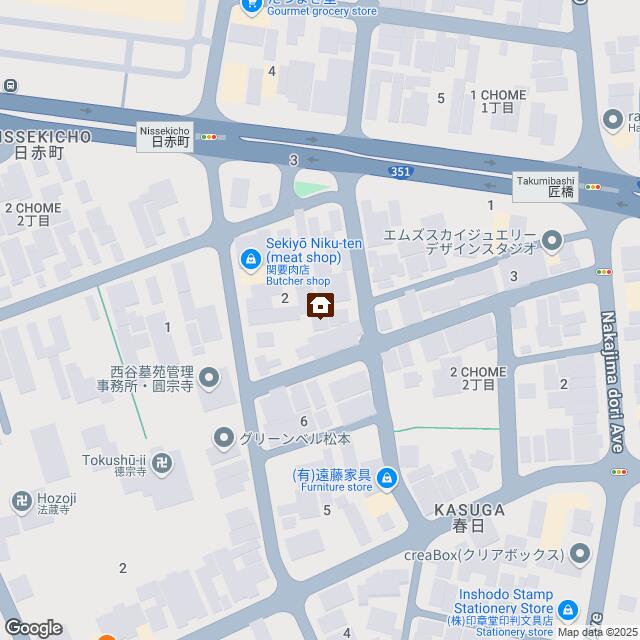Select the creaBox(クリアボックス) place pin
The height and width of the screenshot is (640, 640).
pos(580,554)
